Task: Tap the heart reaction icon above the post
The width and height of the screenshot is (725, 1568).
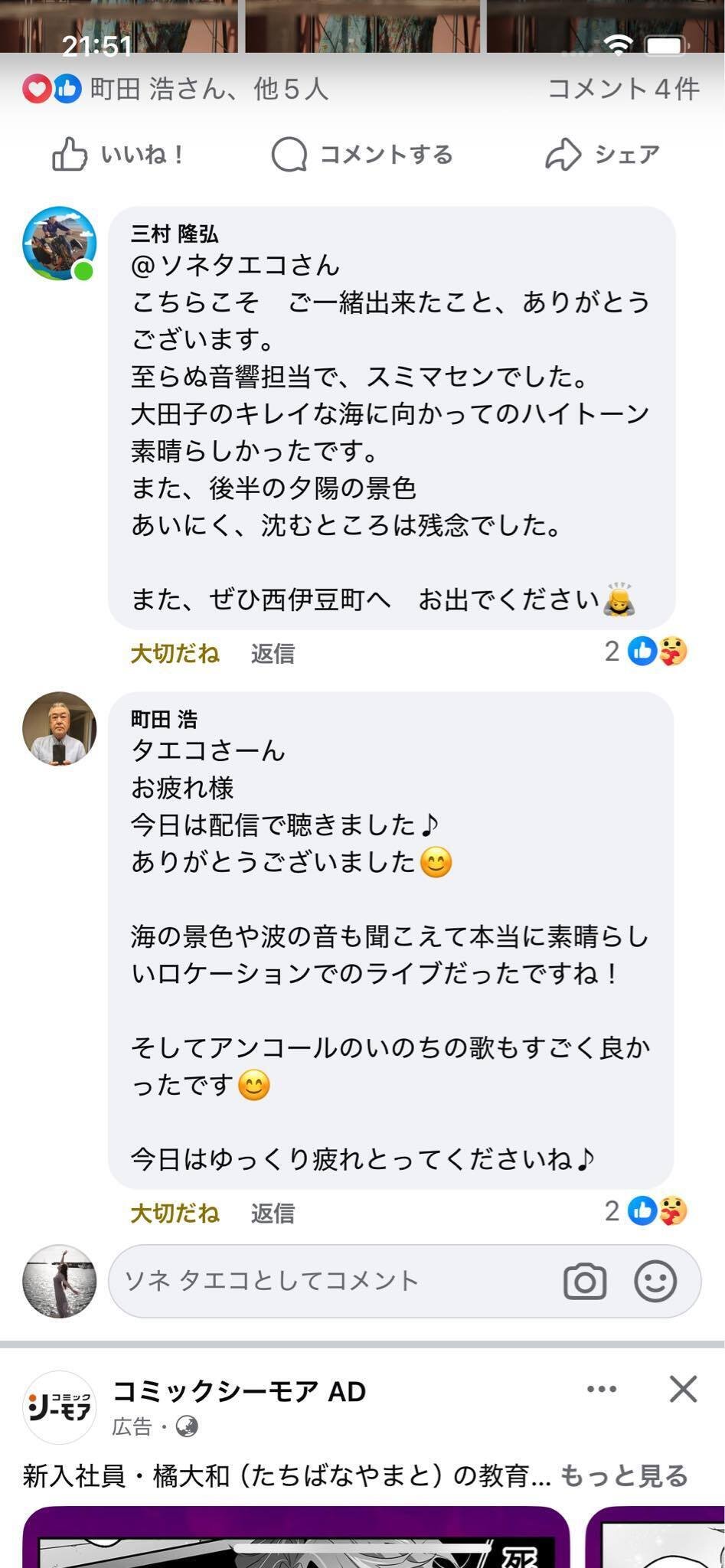Action: [37, 89]
